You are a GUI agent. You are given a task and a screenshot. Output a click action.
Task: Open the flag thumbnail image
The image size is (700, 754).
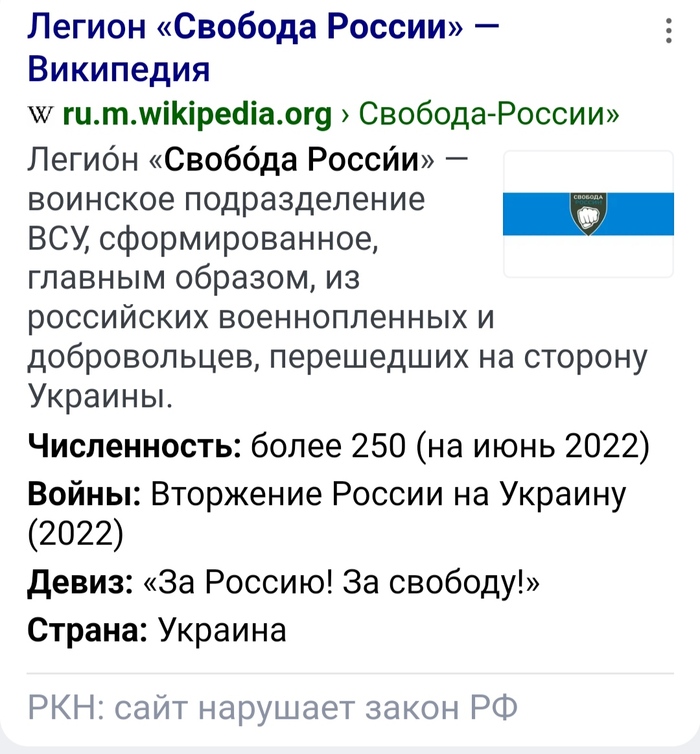coord(587,213)
